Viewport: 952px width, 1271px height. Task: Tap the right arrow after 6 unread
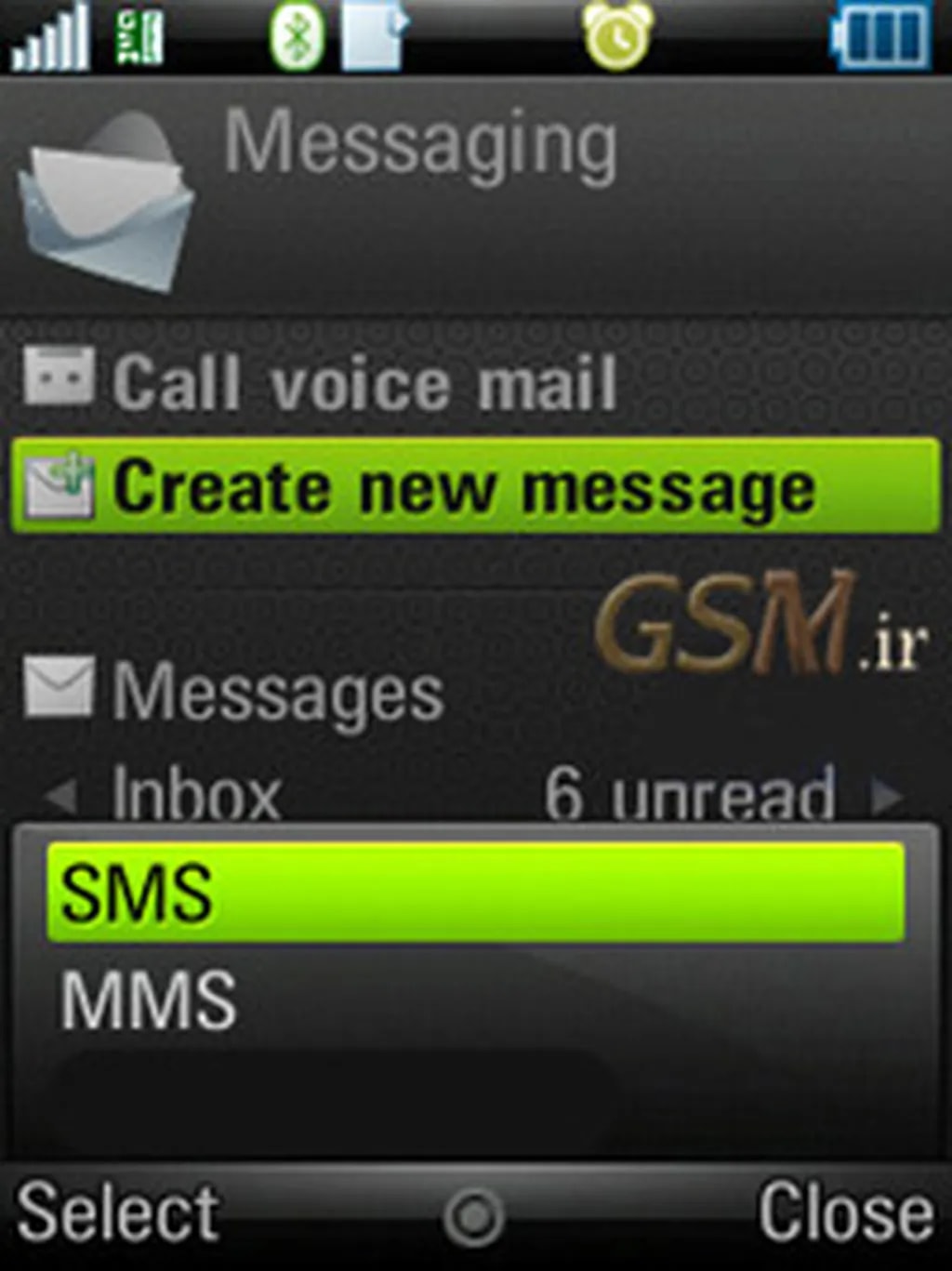click(886, 797)
